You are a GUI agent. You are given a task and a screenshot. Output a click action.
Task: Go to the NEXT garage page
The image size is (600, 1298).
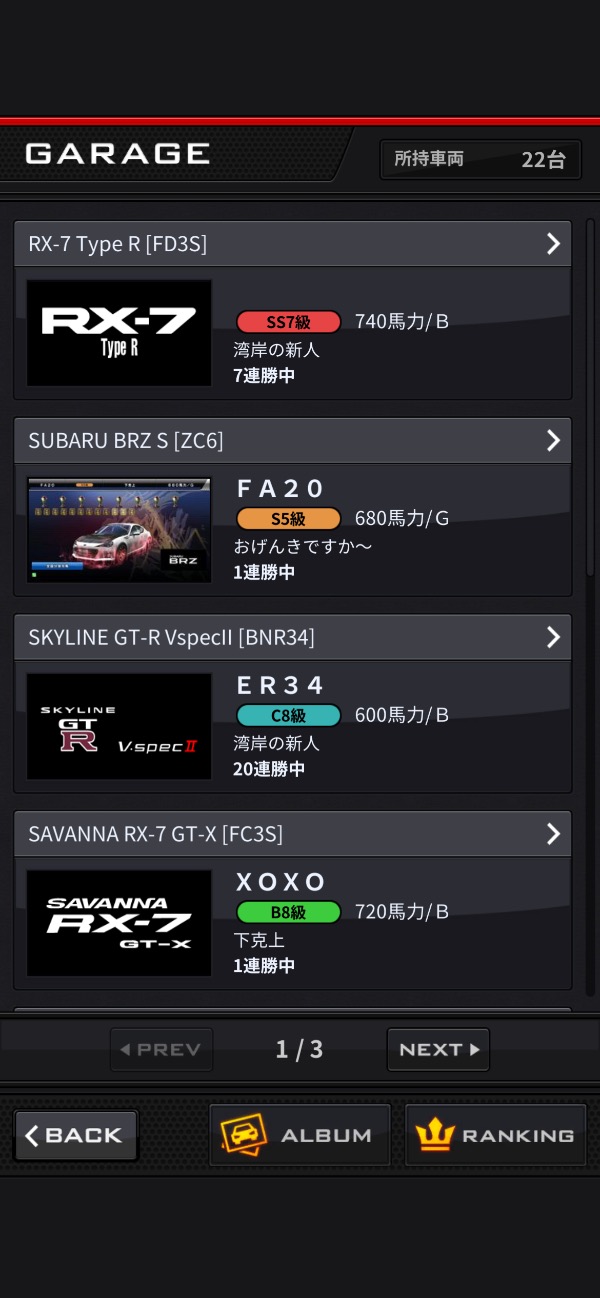tap(438, 1050)
